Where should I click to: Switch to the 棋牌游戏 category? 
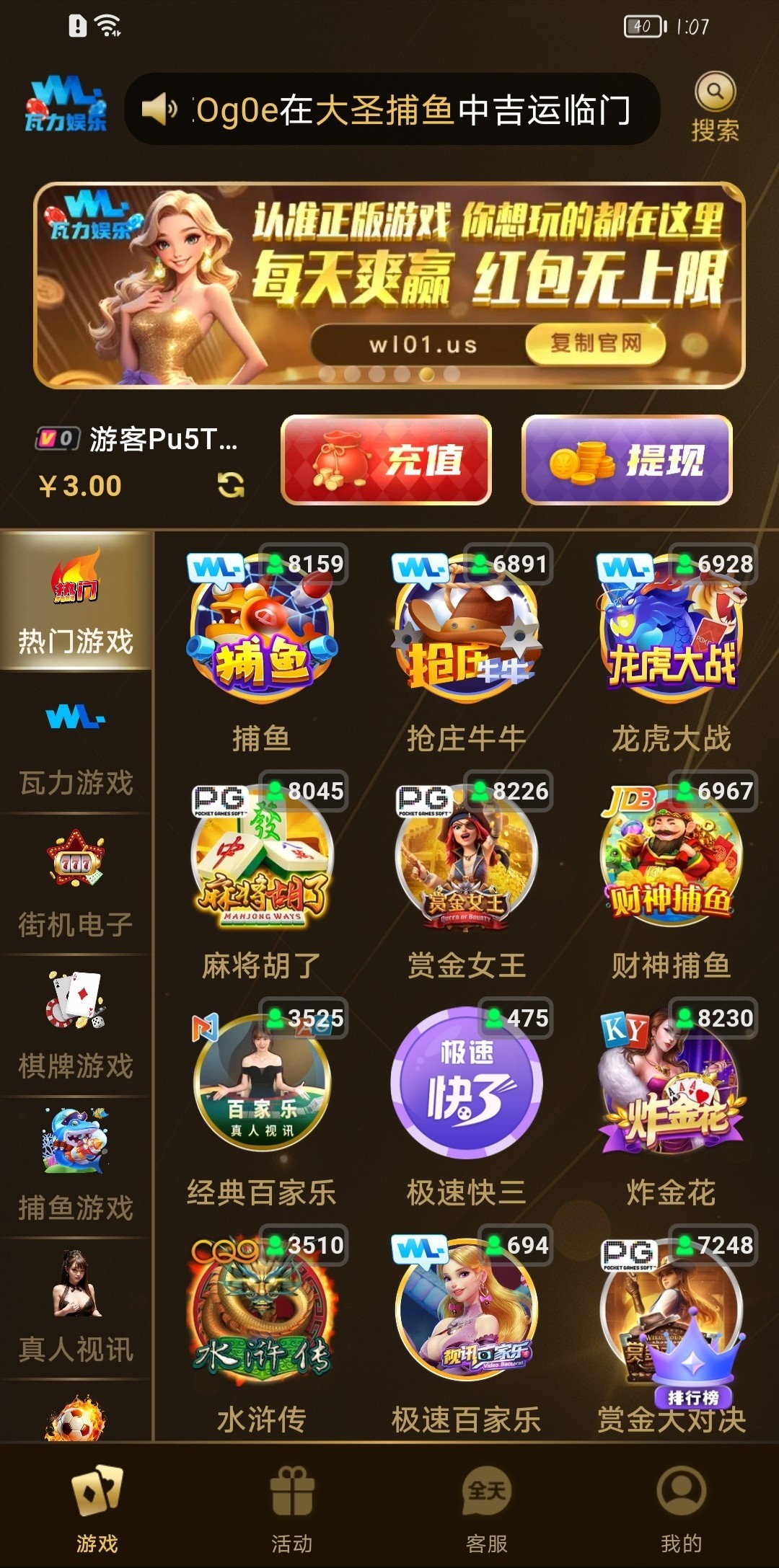pyautogui.click(x=76, y=1027)
